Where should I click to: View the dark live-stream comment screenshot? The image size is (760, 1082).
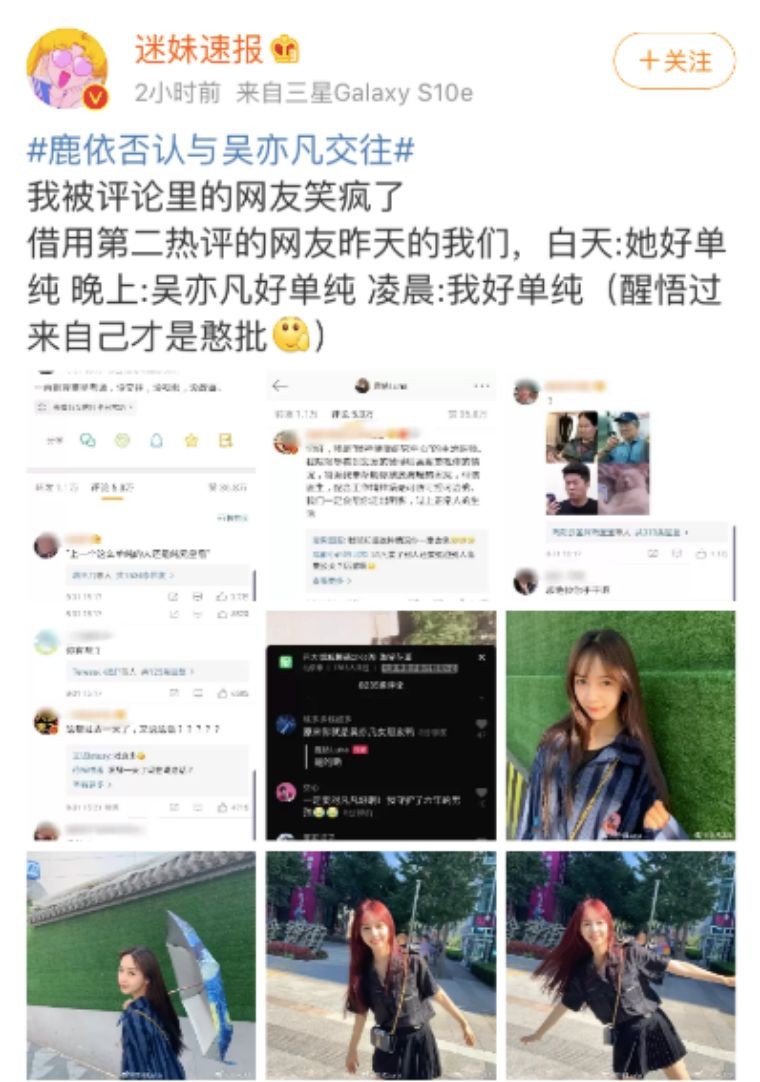pos(380,725)
